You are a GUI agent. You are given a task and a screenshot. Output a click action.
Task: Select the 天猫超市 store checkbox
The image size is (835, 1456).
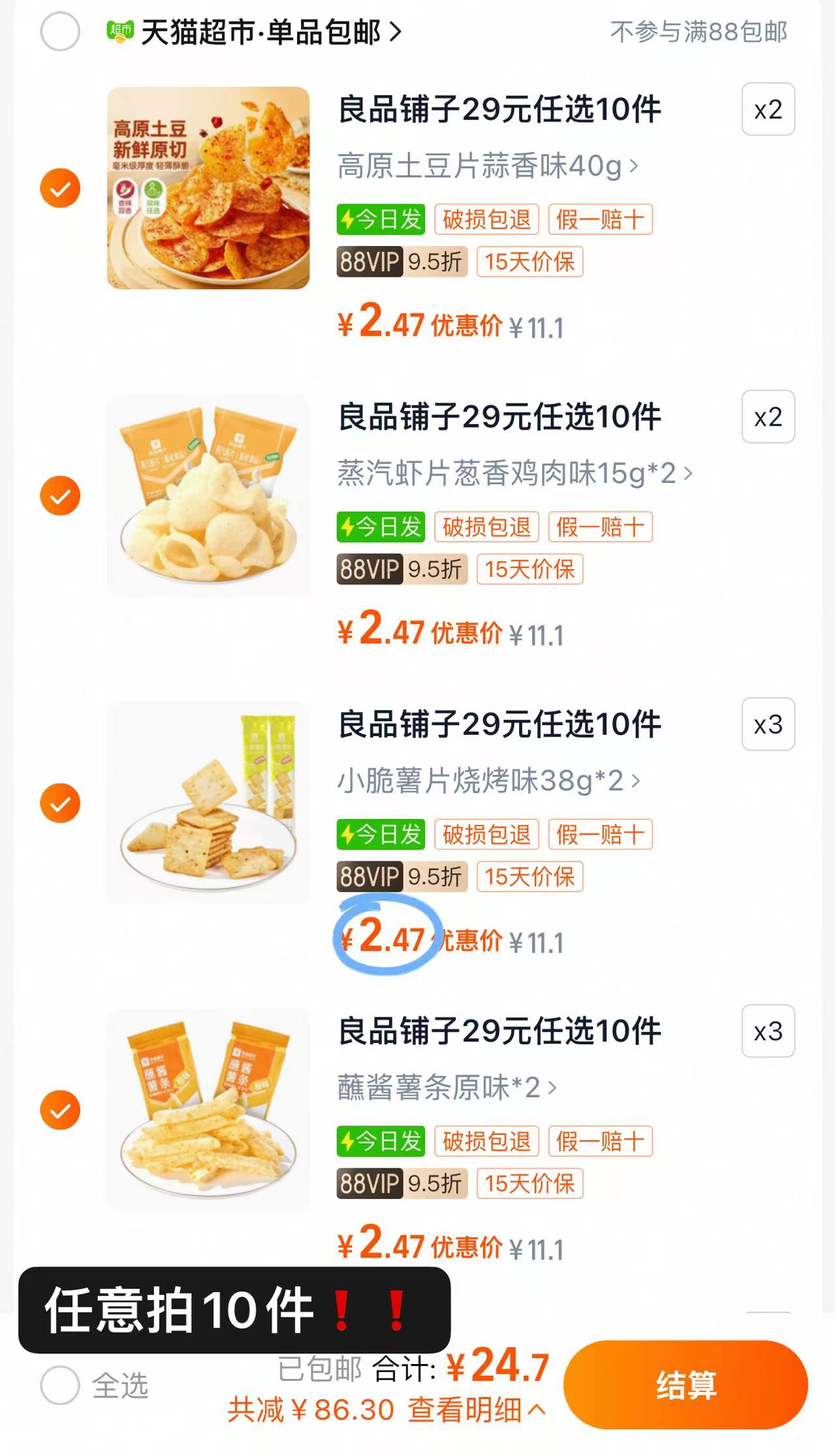pyautogui.click(x=60, y=31)
